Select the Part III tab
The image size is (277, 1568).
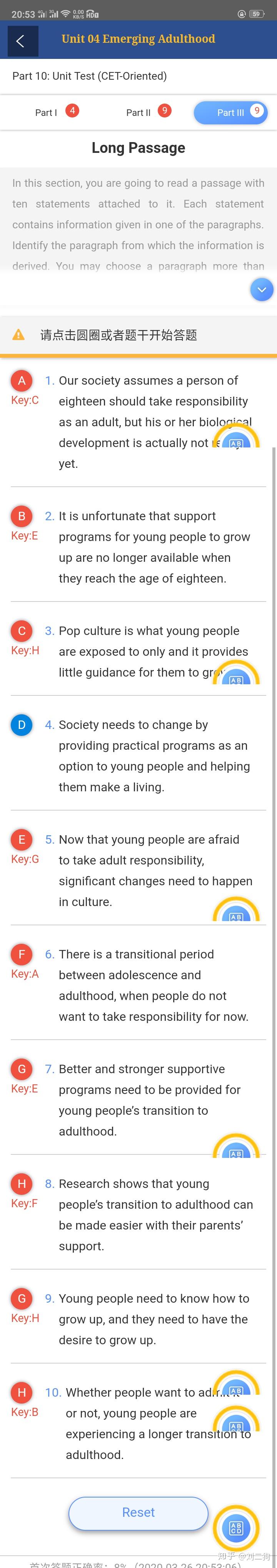click(x=230, y=112)
